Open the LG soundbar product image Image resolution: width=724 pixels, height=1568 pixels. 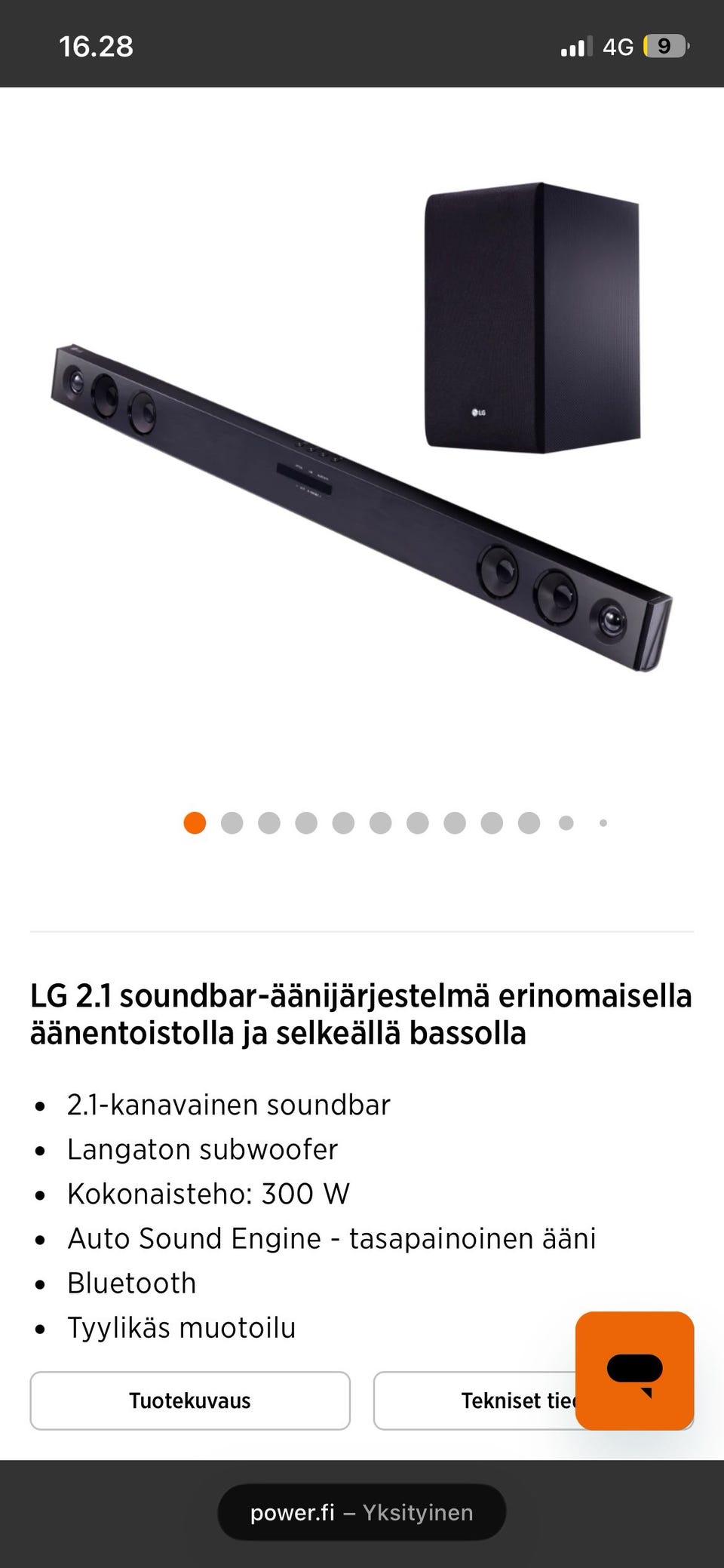tap(362, 427)
